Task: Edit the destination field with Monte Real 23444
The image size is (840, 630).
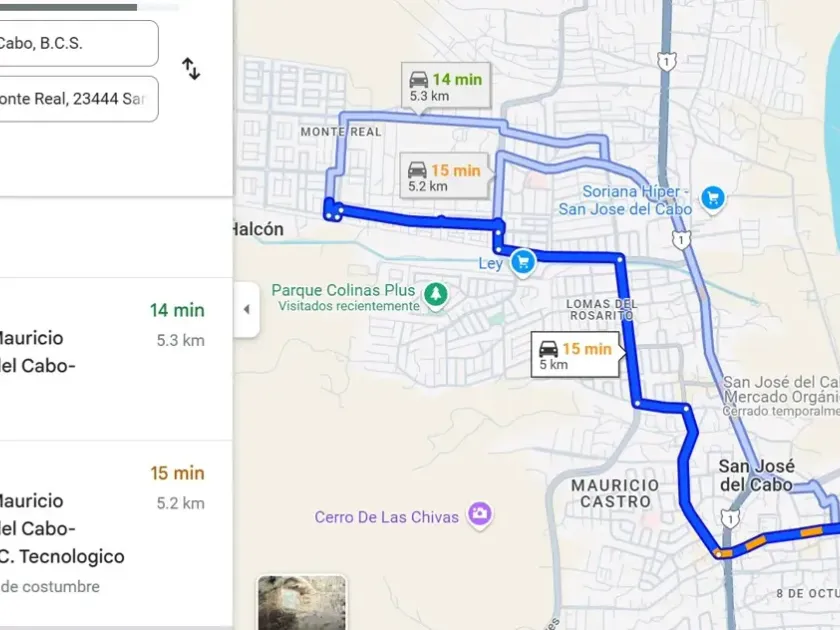Action: click(79, 99)
